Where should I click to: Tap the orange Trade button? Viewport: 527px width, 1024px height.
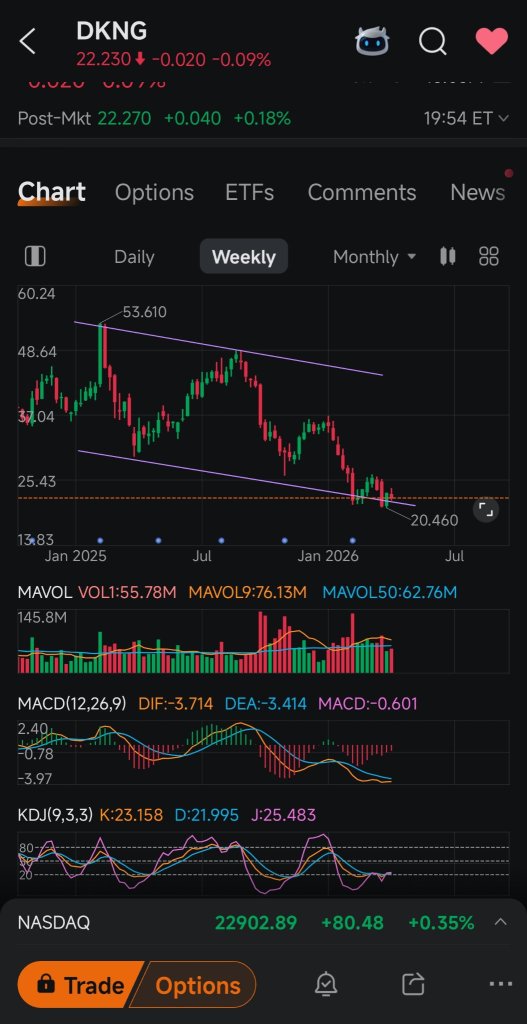point(80,984)
